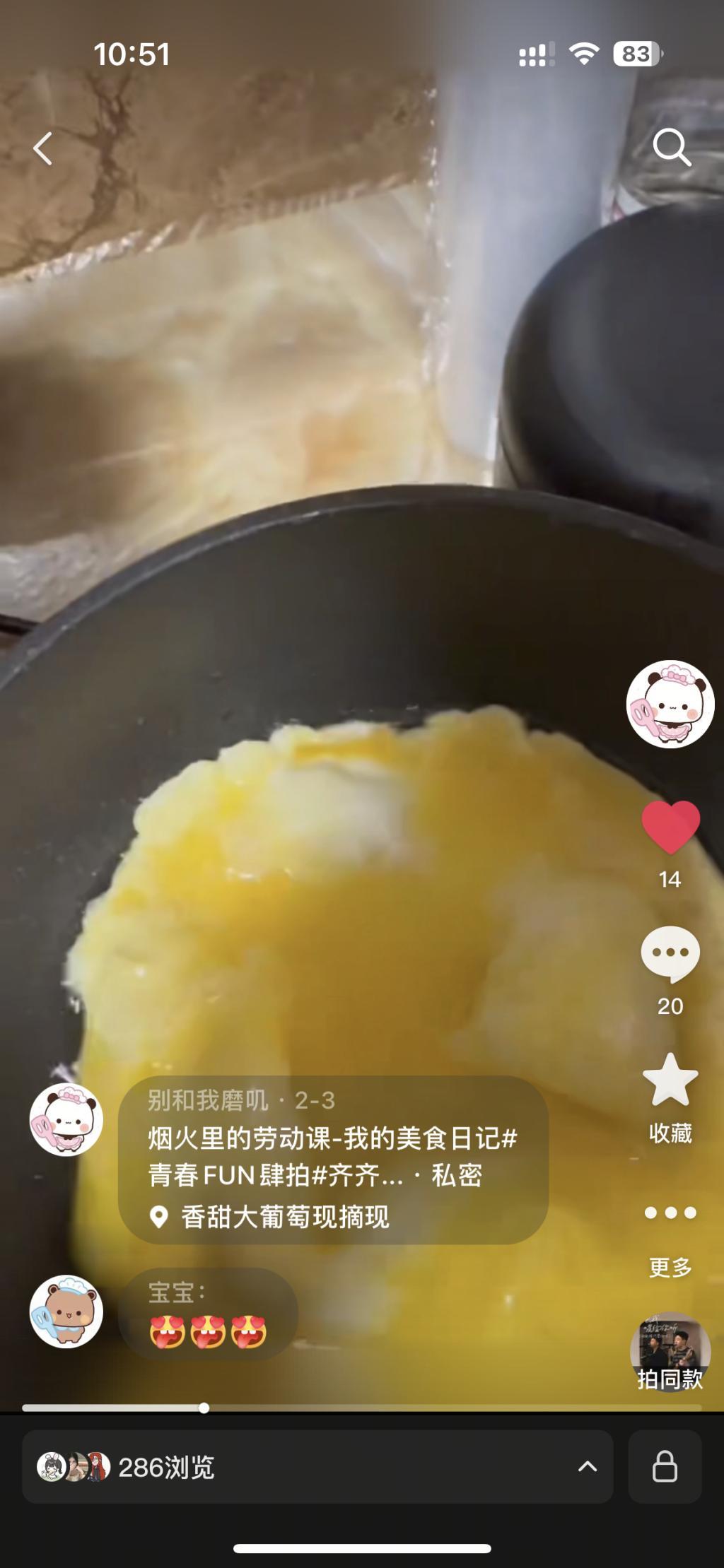This screenshot has width=724, height=1568.
Task: Open the author's panda avatar profile
Action: point(670,704)
